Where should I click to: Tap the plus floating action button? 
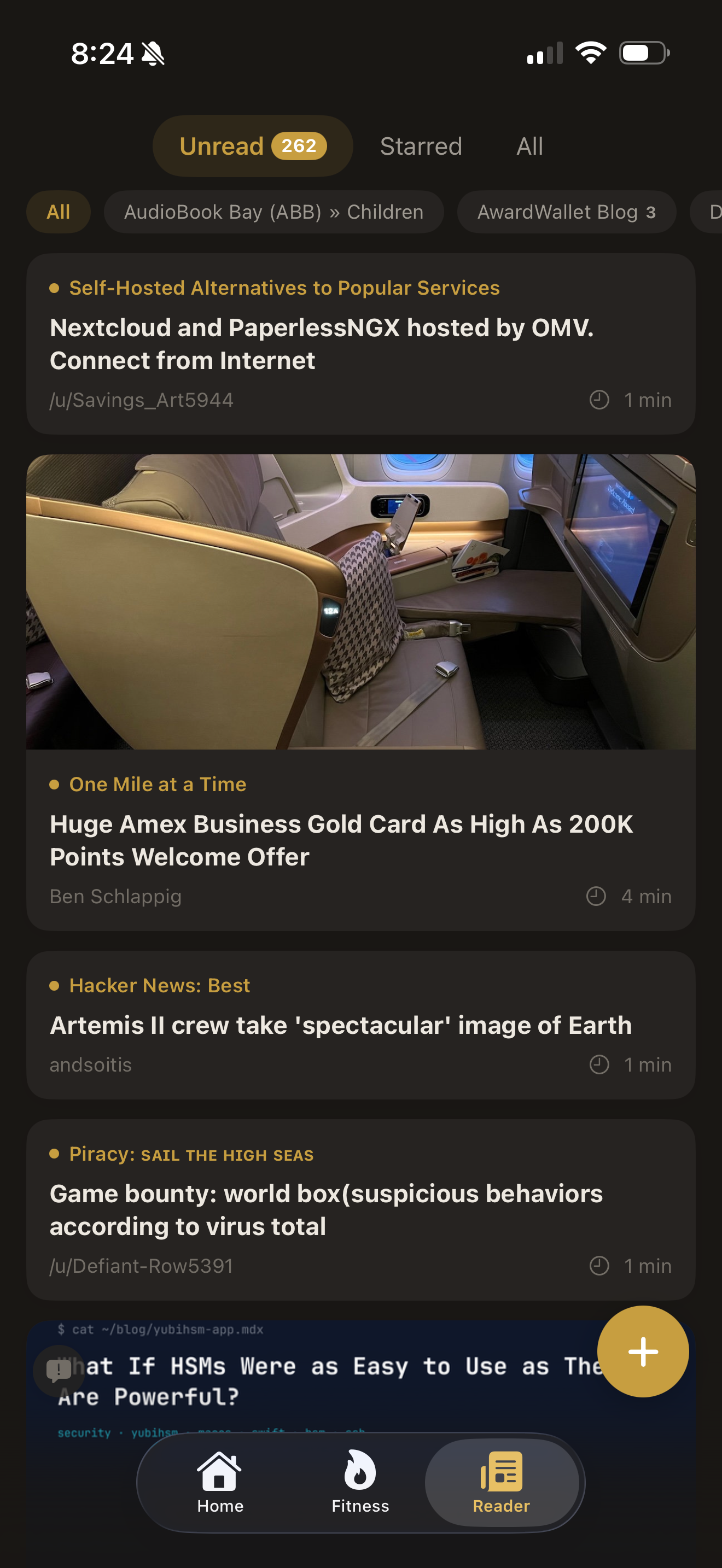[642, 1351]
